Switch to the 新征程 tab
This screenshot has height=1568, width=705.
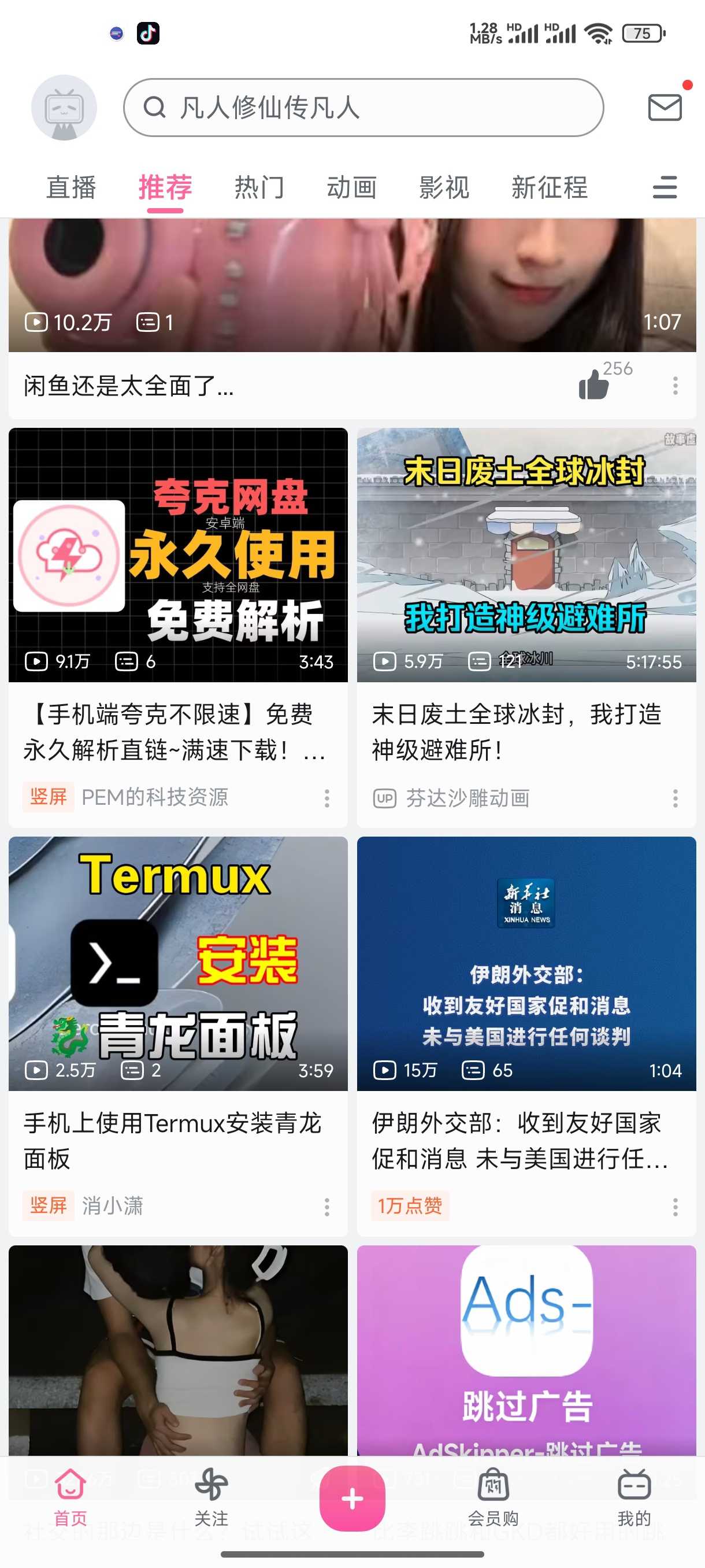(x=550, y=187)
